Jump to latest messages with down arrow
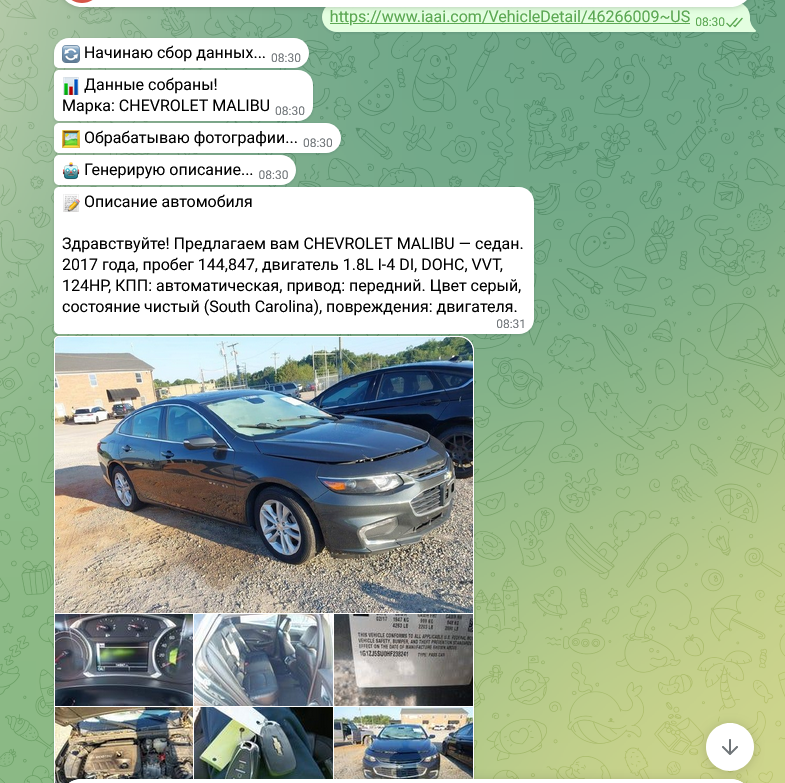 click(x=729, y=746)
